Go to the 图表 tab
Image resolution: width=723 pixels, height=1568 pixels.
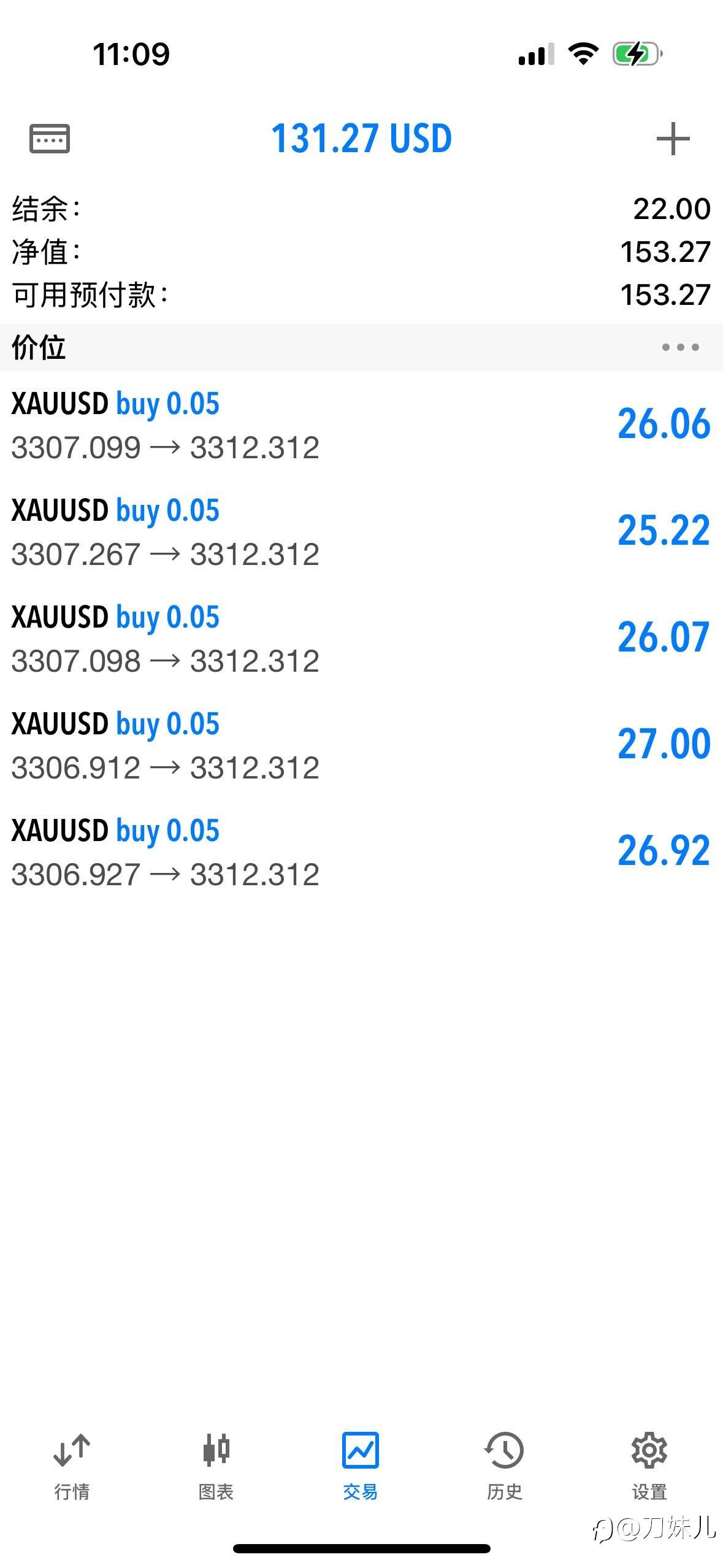[x=216, y=1466]
